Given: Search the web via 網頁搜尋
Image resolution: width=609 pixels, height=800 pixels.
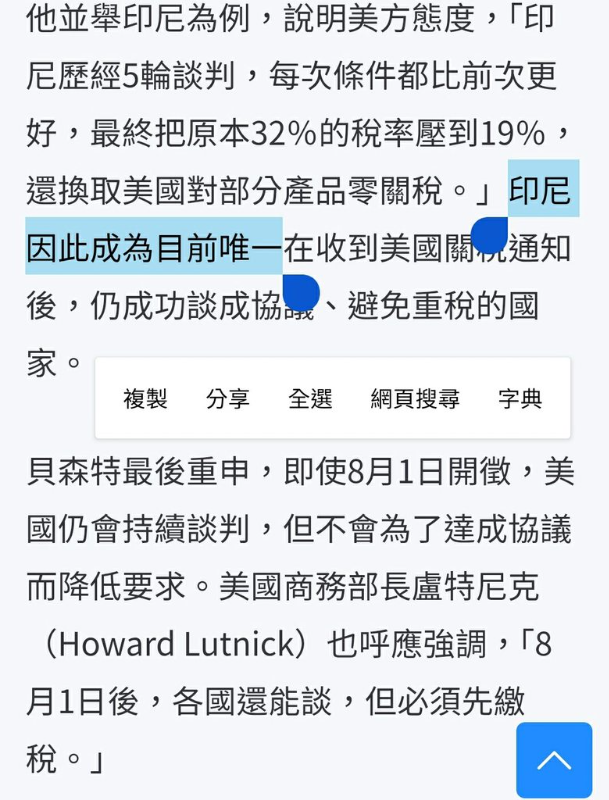Looking at the screenshot, I should [415, 399].
